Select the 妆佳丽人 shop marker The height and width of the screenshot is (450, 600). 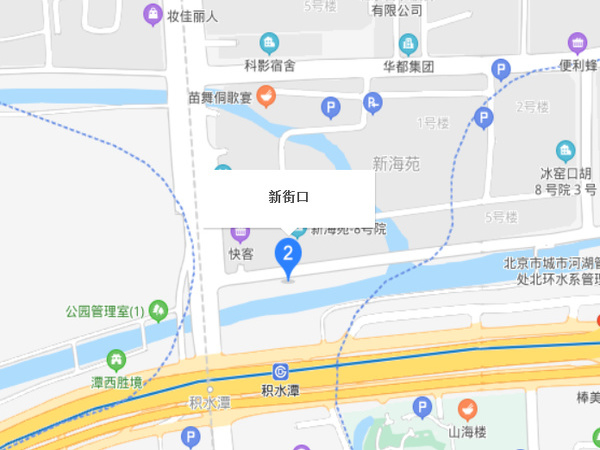153,14
